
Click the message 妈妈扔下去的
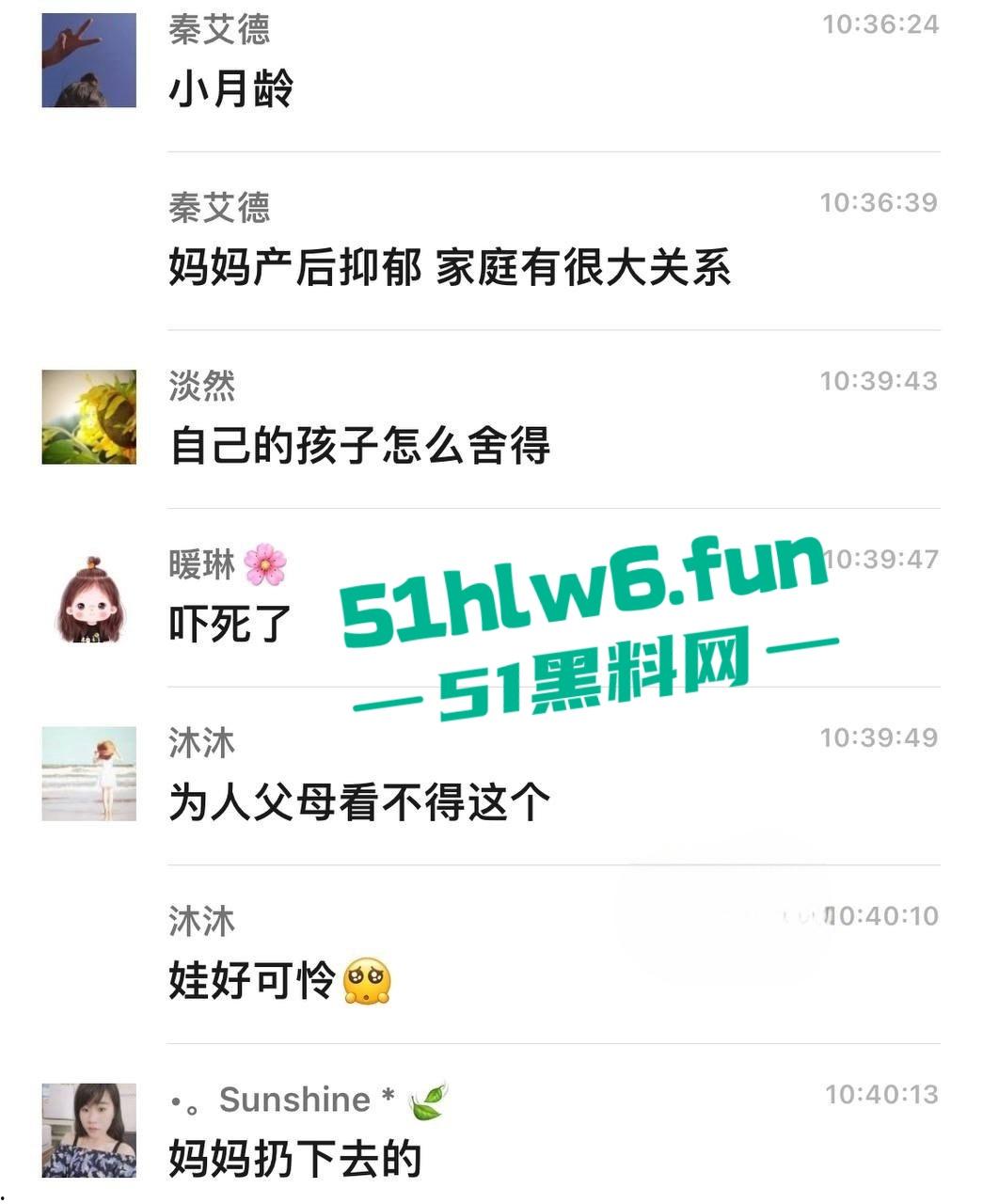[x=292, y=1159]
